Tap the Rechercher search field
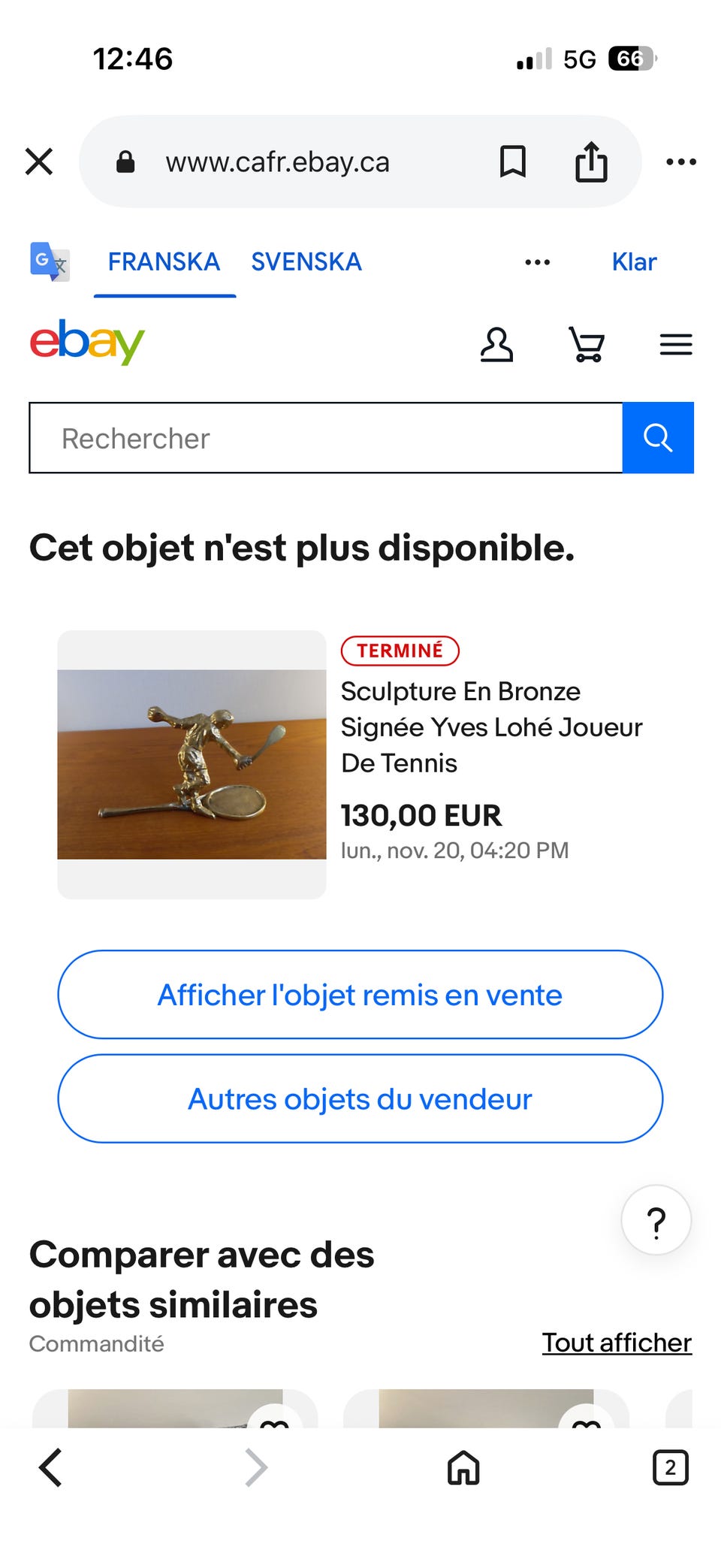The width and height of the screenshot is (721, 1568). coord(323,437)
